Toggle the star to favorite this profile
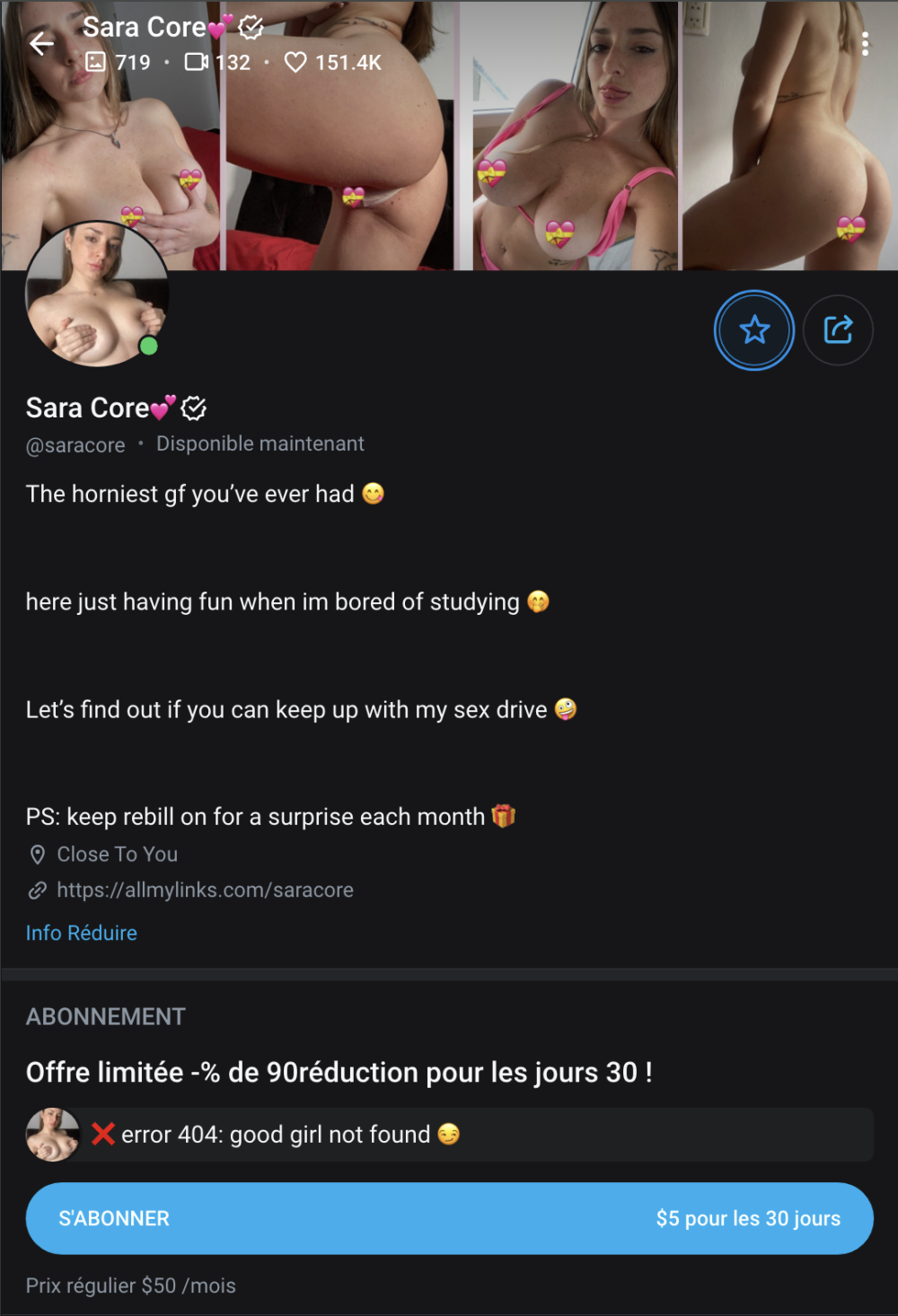898x1316 pixels. coord(754,329)
